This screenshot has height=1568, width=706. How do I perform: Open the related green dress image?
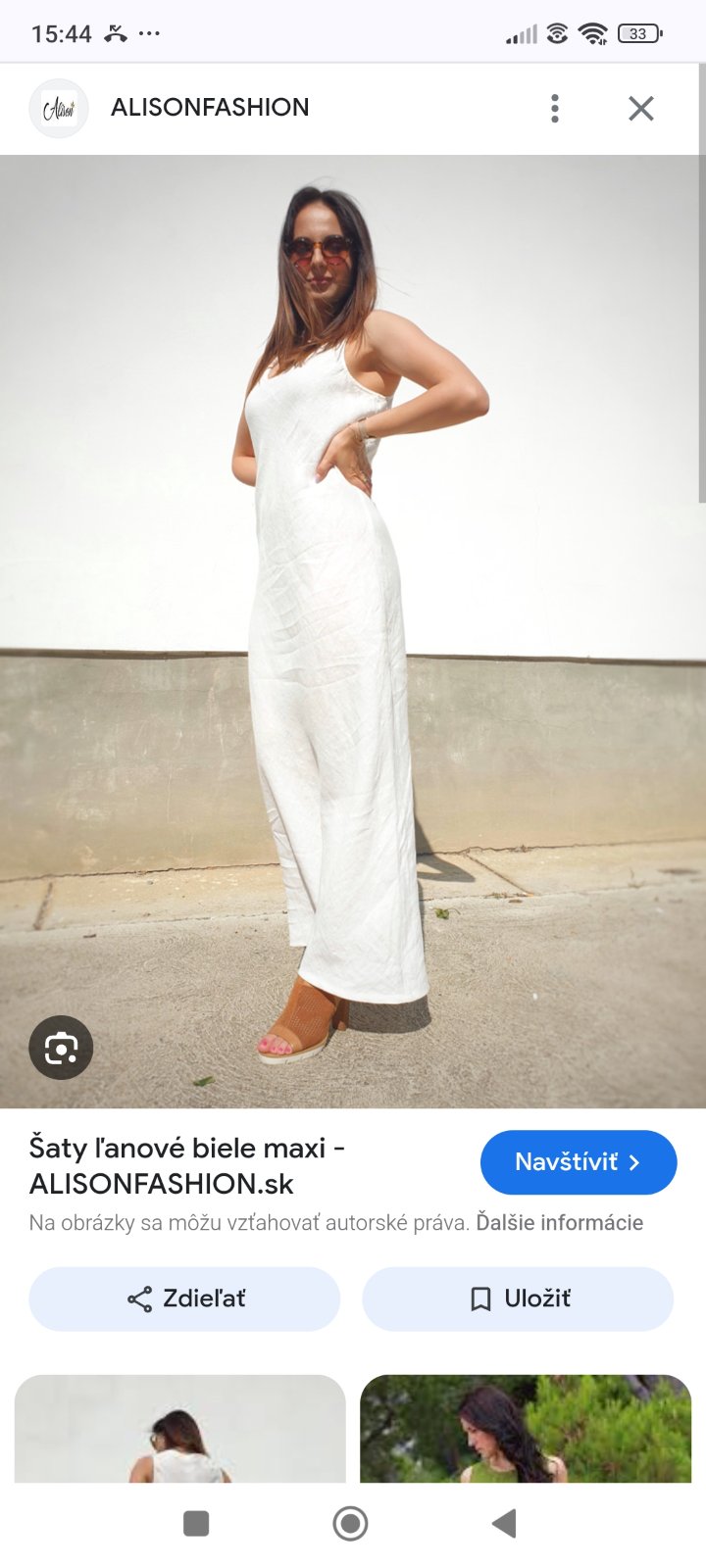526,1429
